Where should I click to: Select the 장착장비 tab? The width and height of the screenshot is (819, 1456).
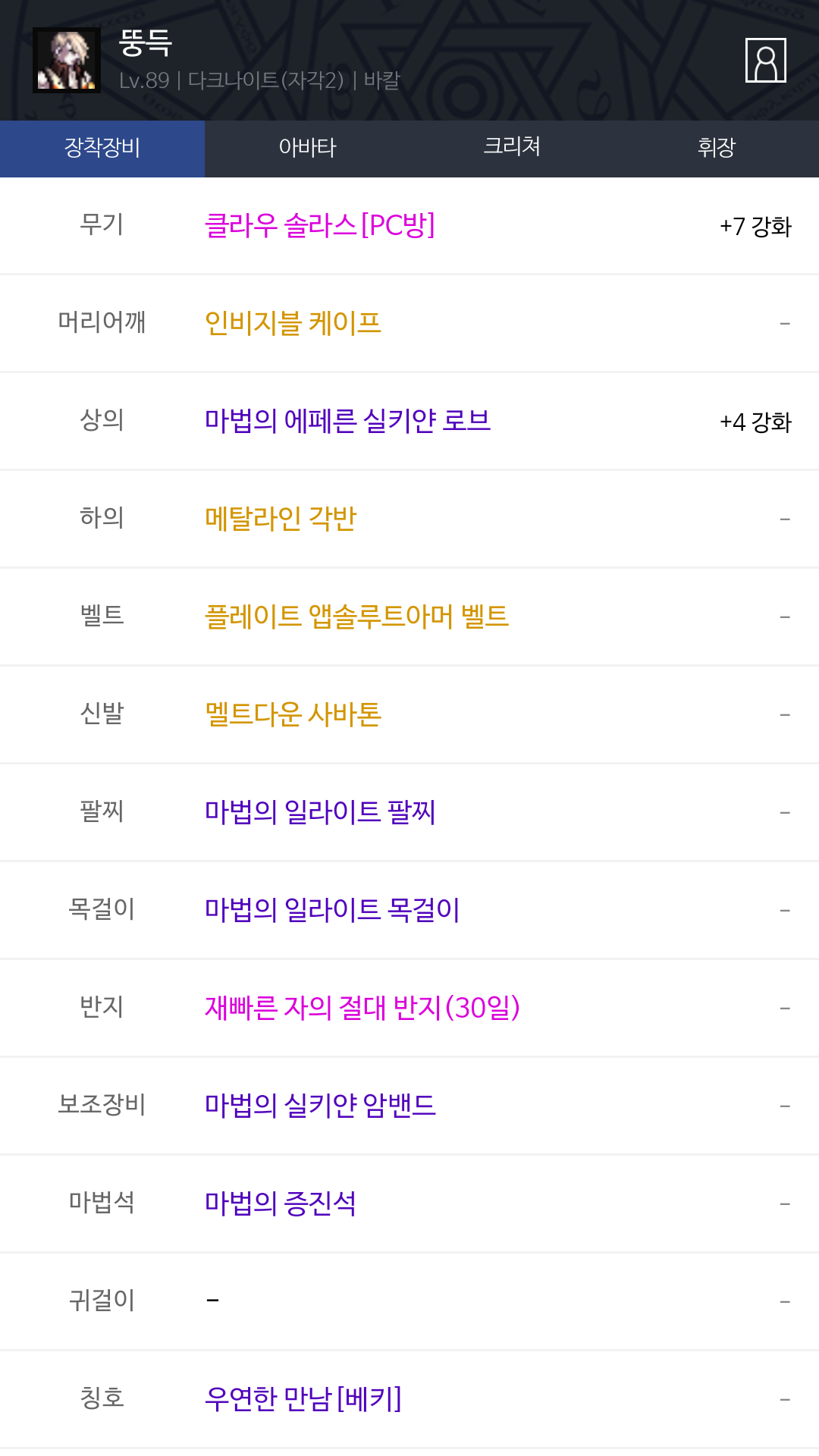(102, 148)
